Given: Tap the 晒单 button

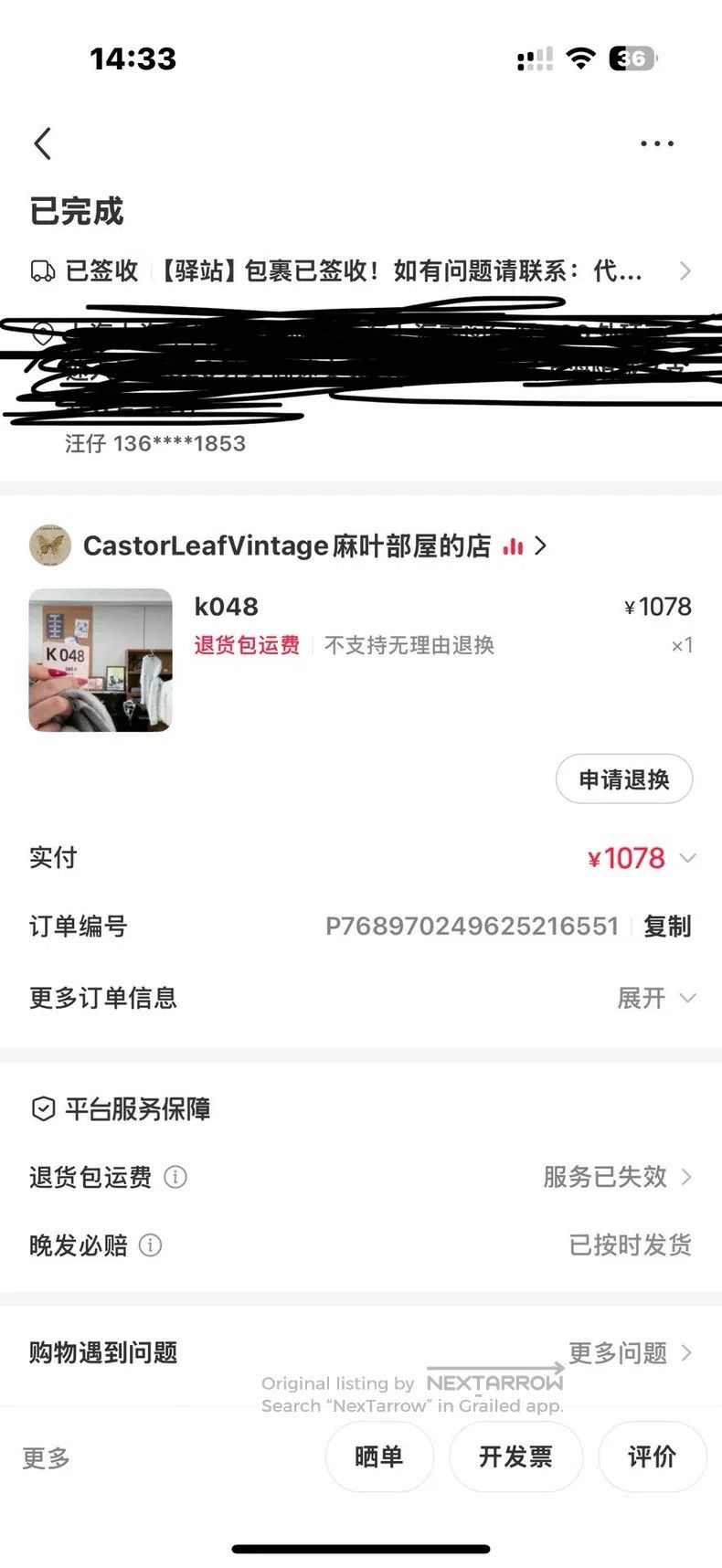Looking at the screenshot, I should pyautogui.click(x=379, y=1457).
